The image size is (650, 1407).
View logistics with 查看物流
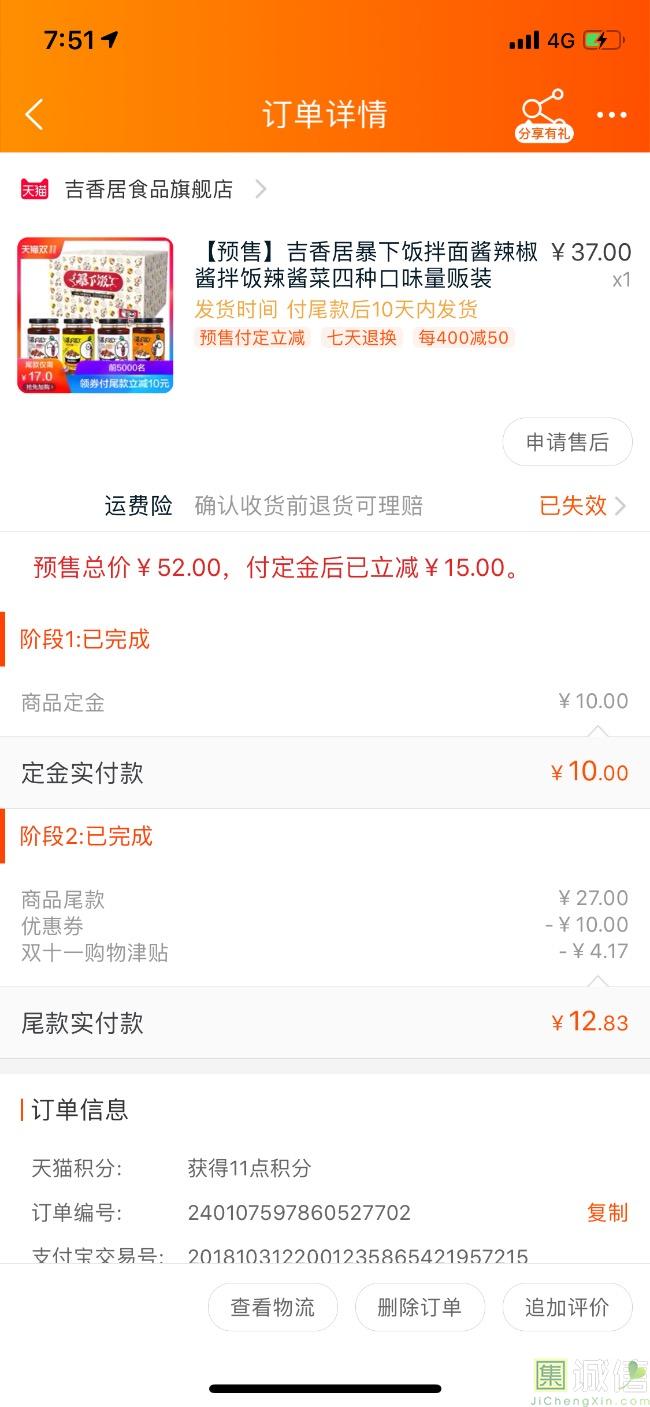pyautogui.click(x=273, y=1307)
